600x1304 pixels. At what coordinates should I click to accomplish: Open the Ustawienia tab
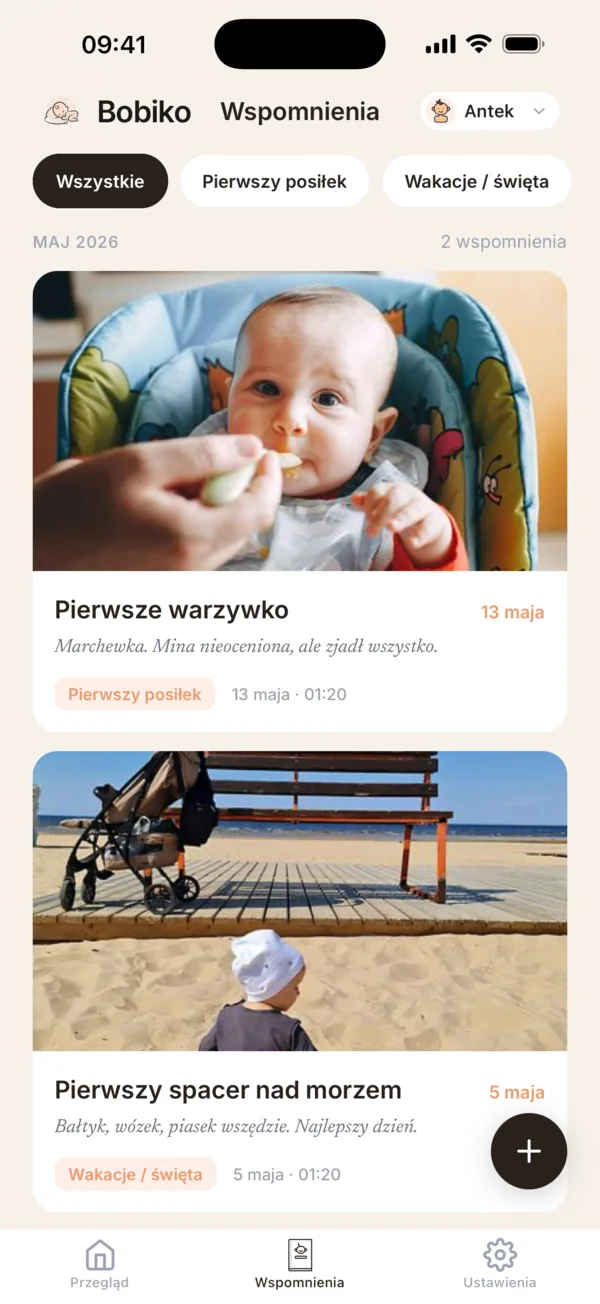coord(500,1264)
